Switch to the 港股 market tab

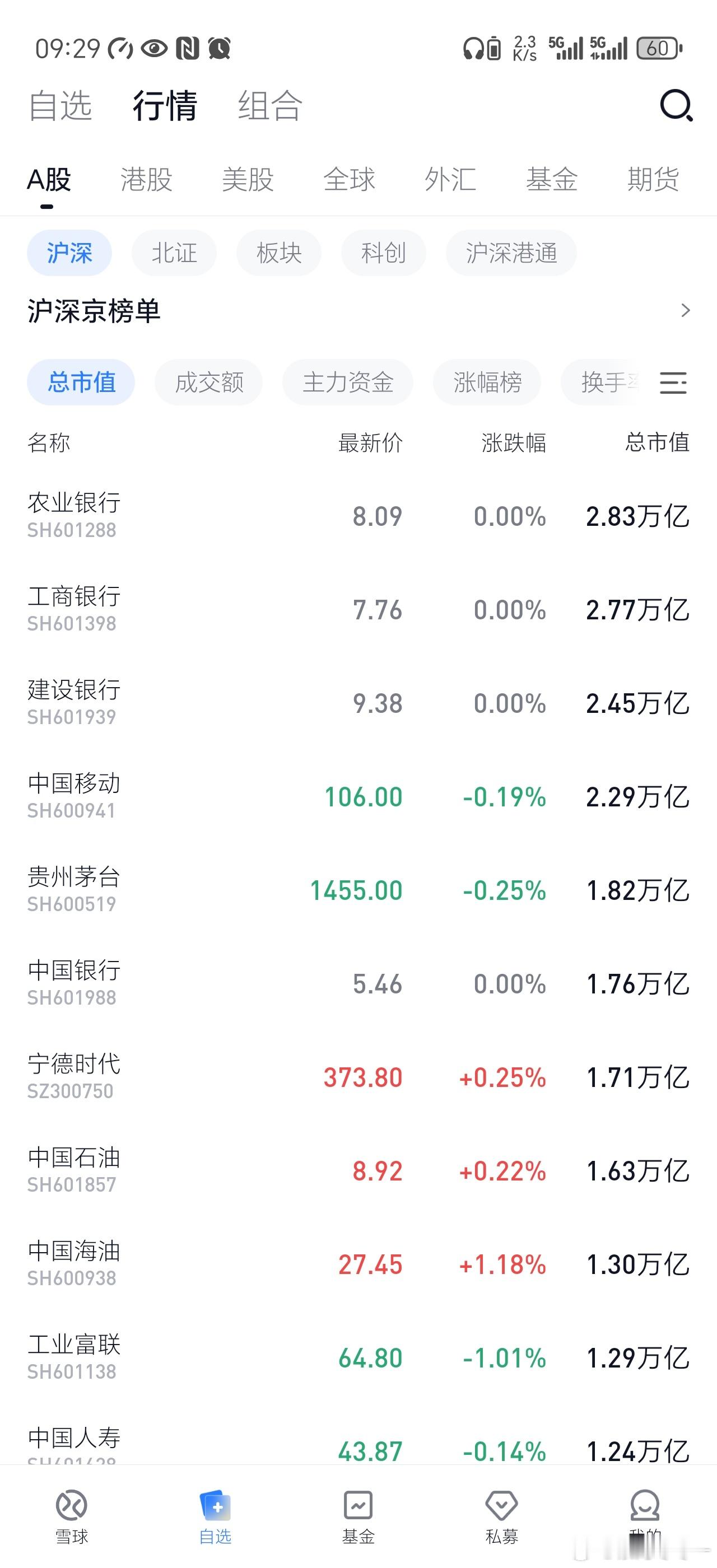pyautogui.click(x=146, y=179)
